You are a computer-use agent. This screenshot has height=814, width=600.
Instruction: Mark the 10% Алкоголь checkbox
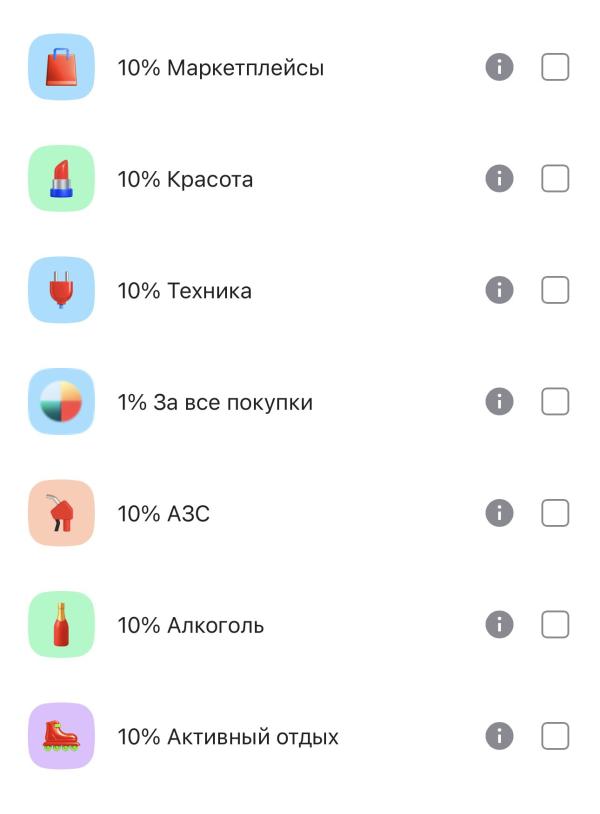(555, 625)
